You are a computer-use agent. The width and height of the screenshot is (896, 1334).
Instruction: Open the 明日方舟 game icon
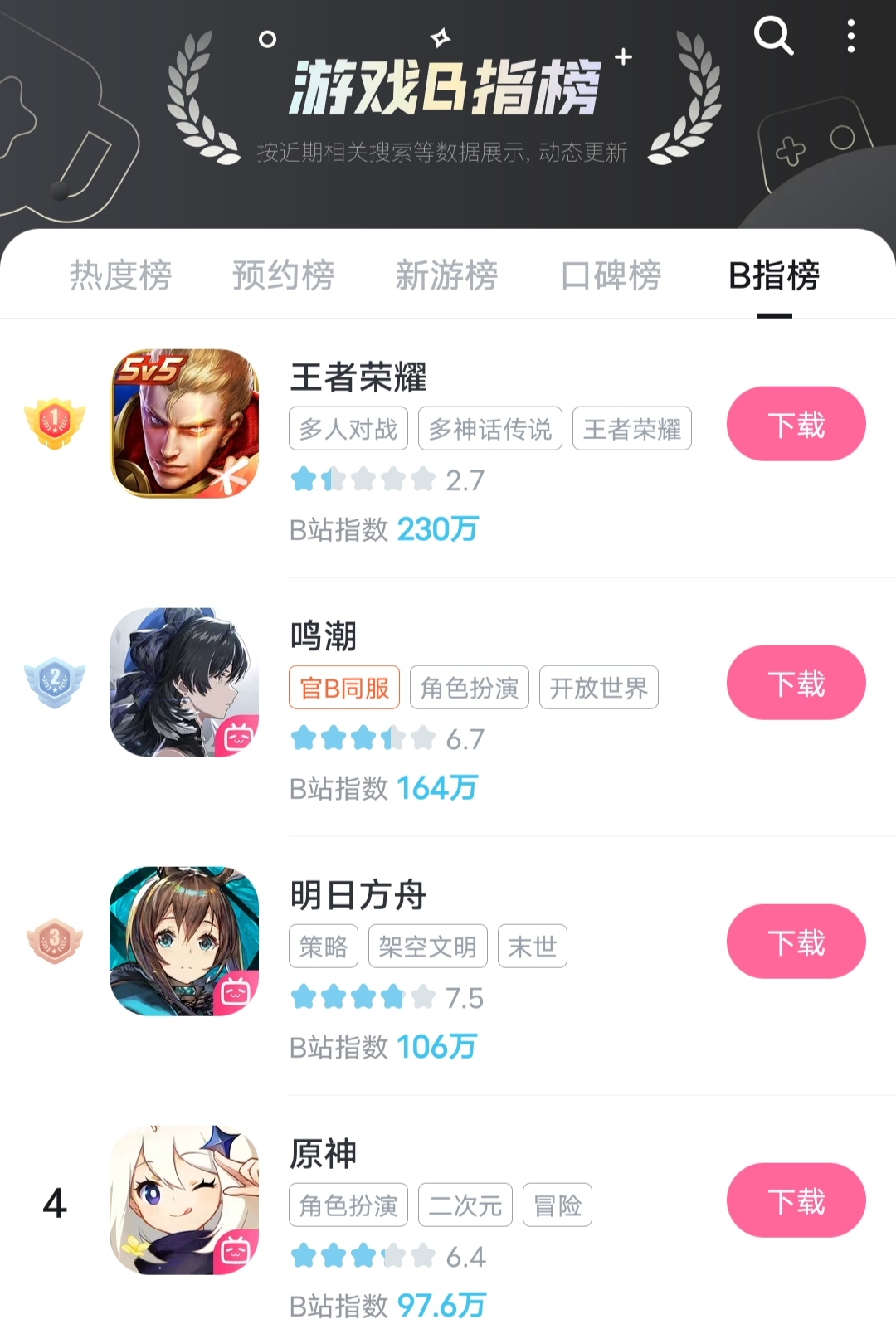[184, 941]
